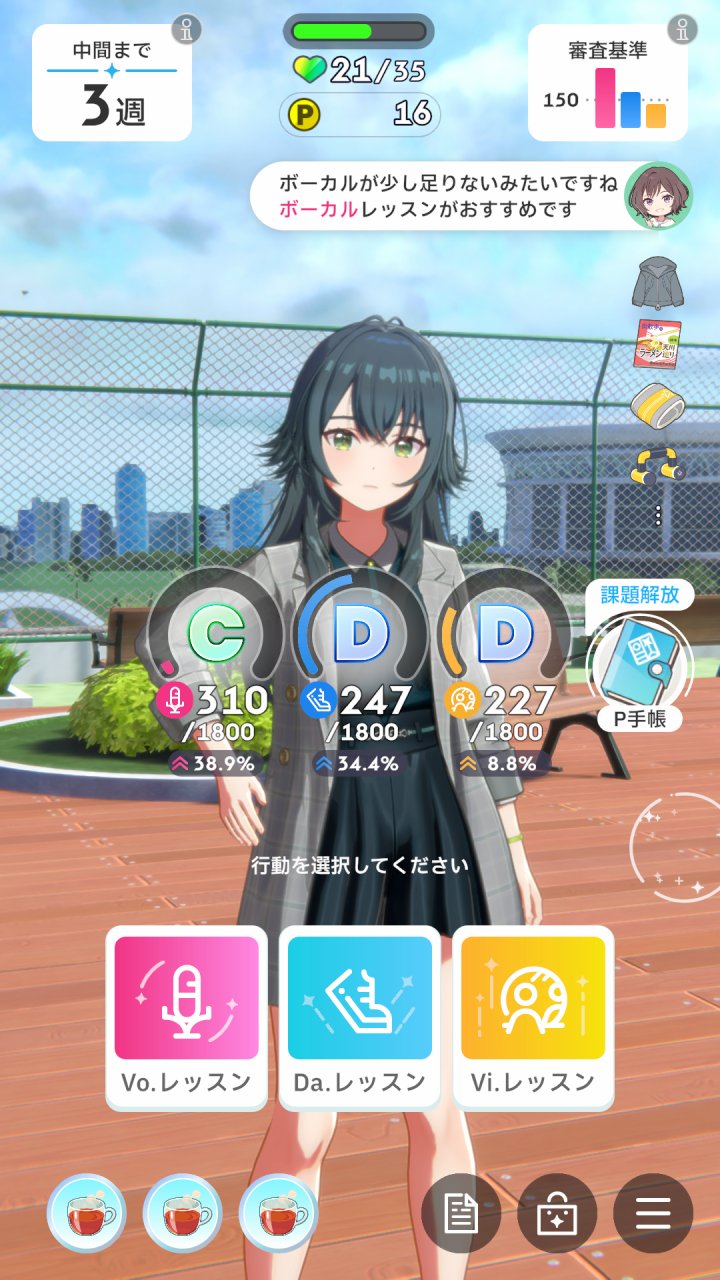Viewport: 720px width, 1280px height.
Task: Inspect the yellow headphones item
Action: 656,465
